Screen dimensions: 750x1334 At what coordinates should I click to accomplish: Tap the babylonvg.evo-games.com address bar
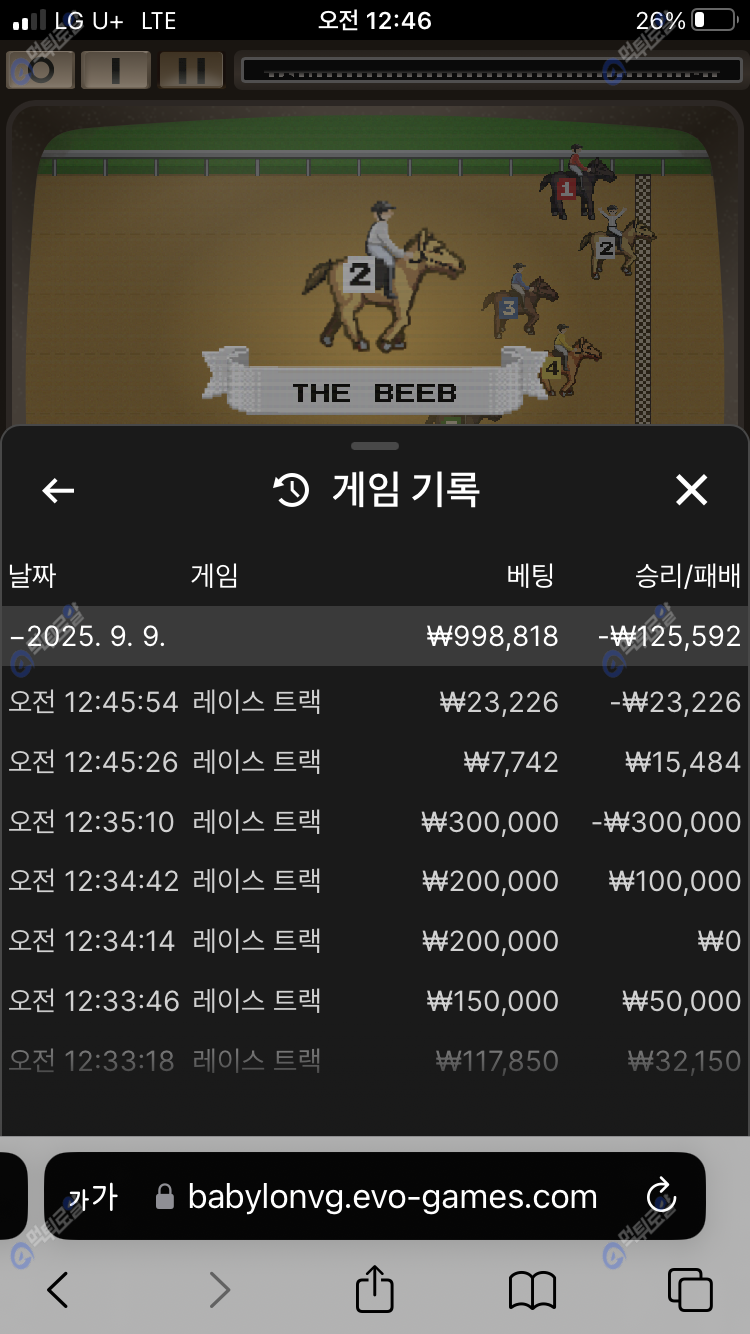392,1197
